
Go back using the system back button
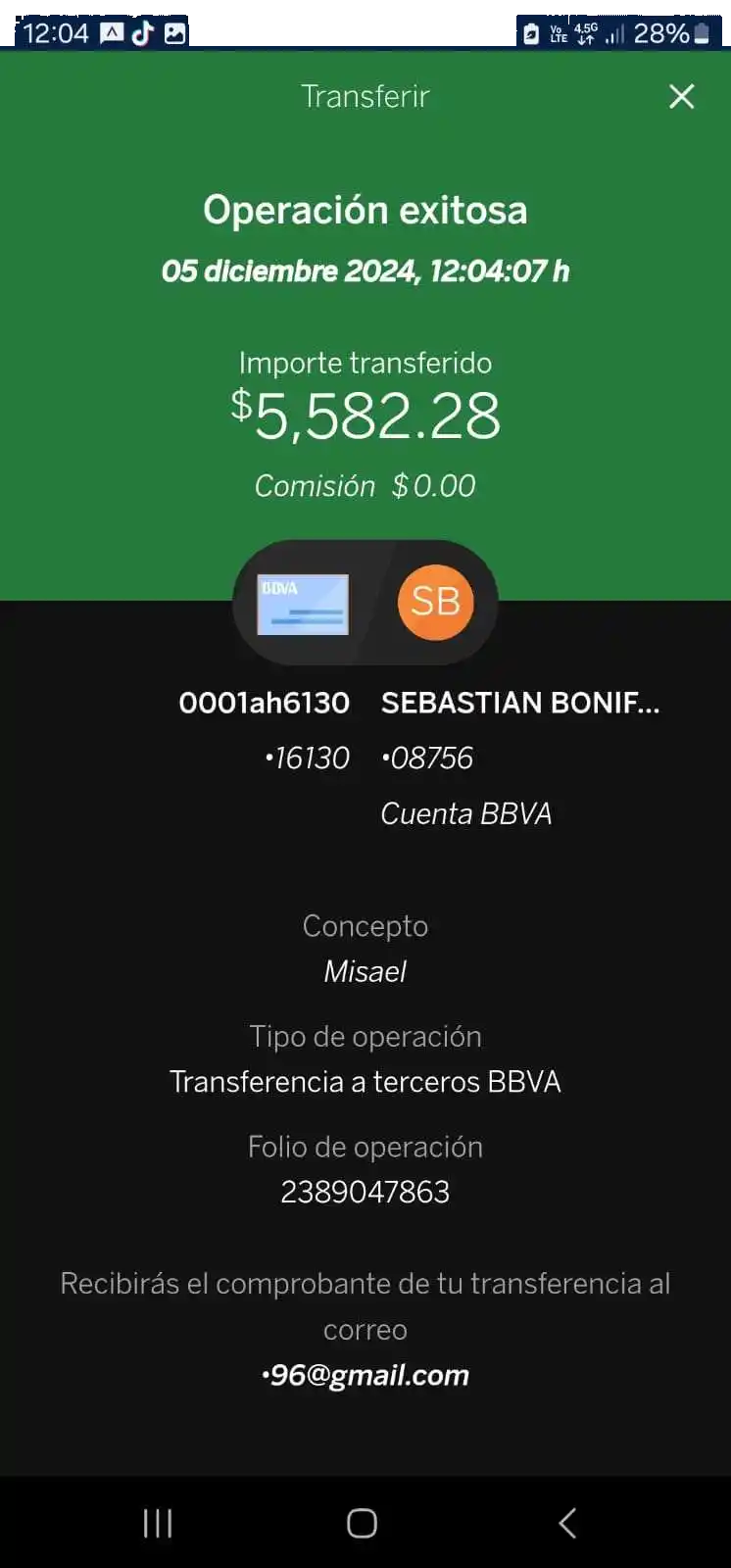[x=567, y=1522]
